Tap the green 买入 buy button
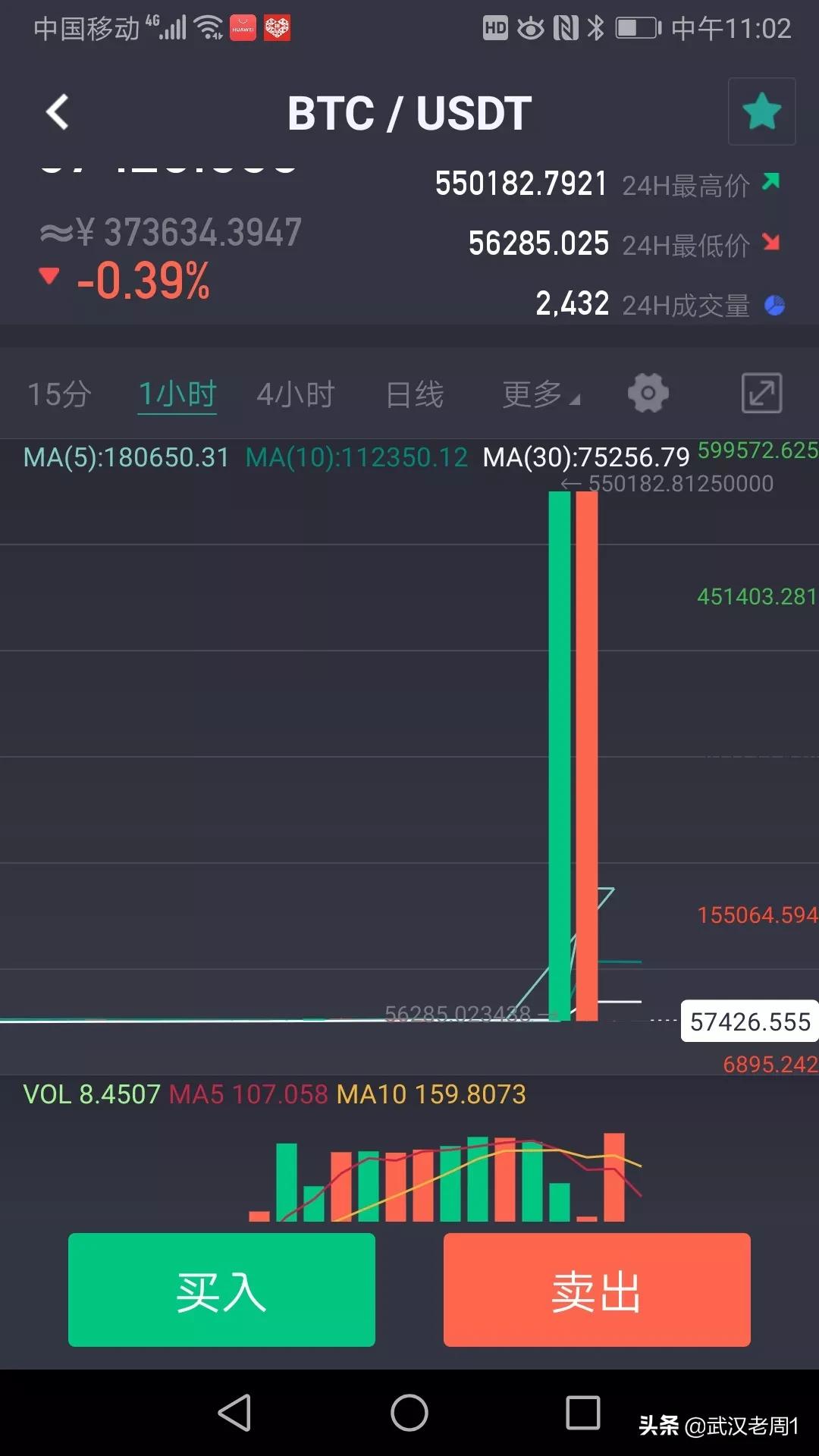Screen dimensions: 819x1456 [221, 1290]
